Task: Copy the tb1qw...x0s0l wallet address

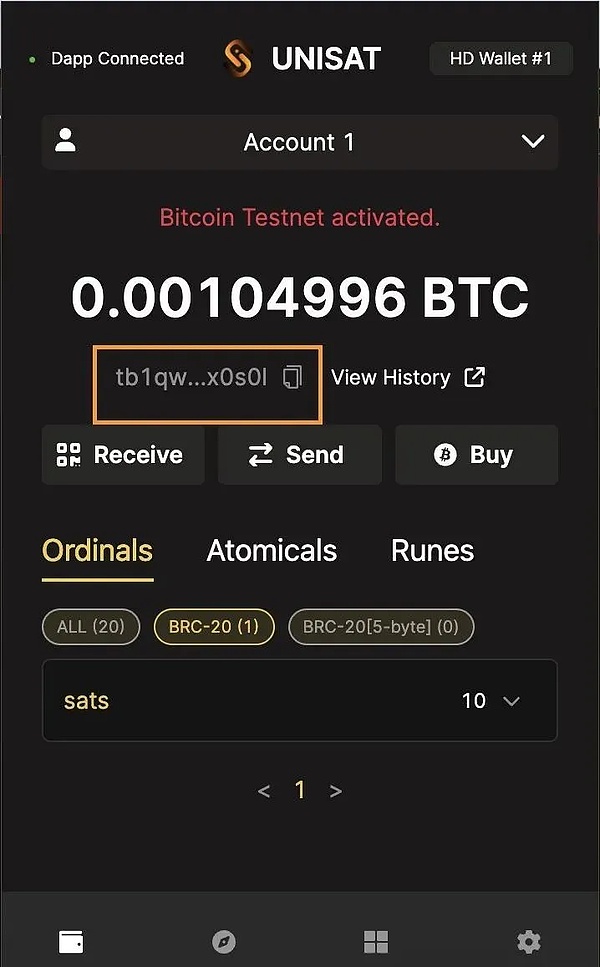Action: [x=292, y=377]
